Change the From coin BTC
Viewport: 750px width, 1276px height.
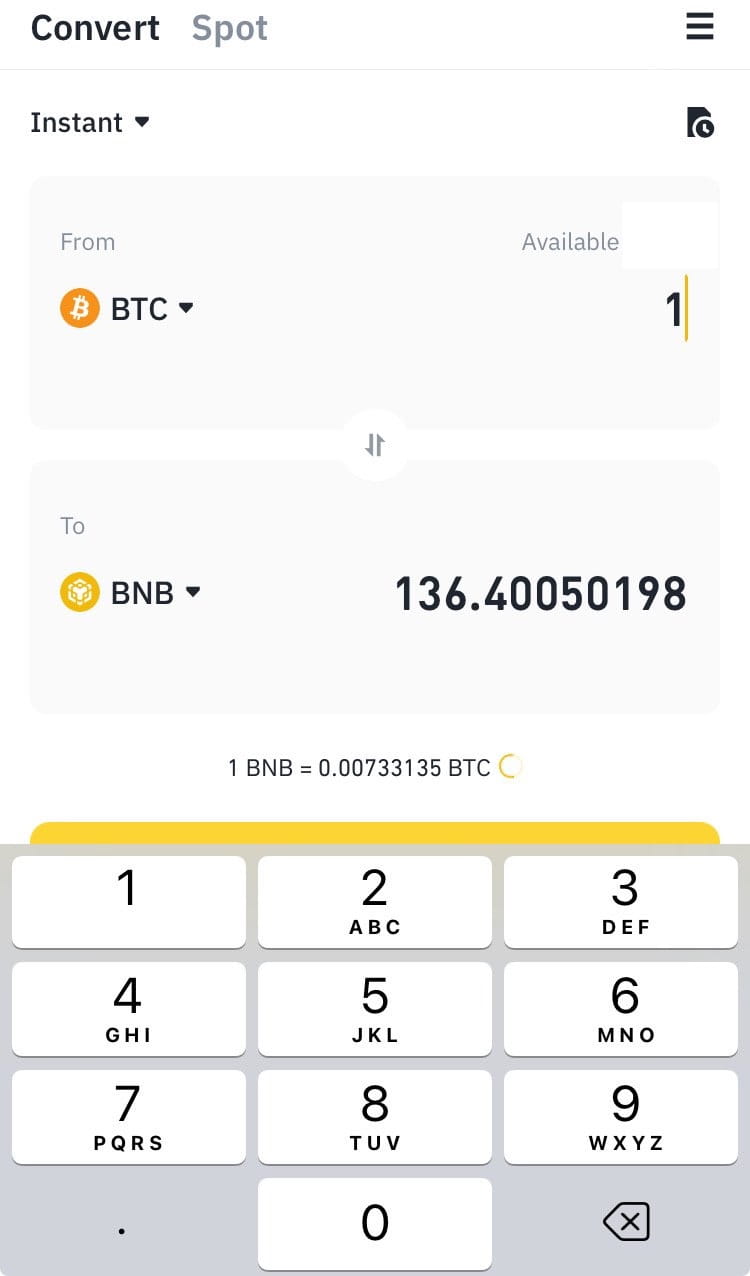pos(127,309)
